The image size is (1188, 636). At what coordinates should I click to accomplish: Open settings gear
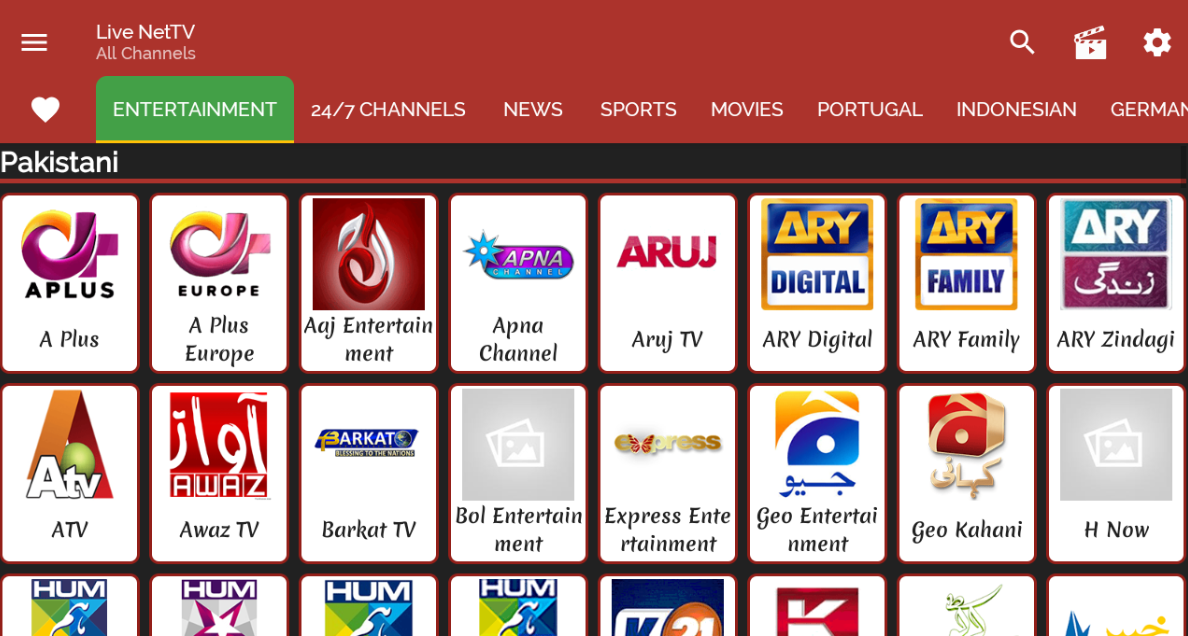click(x=1157, y=42)
